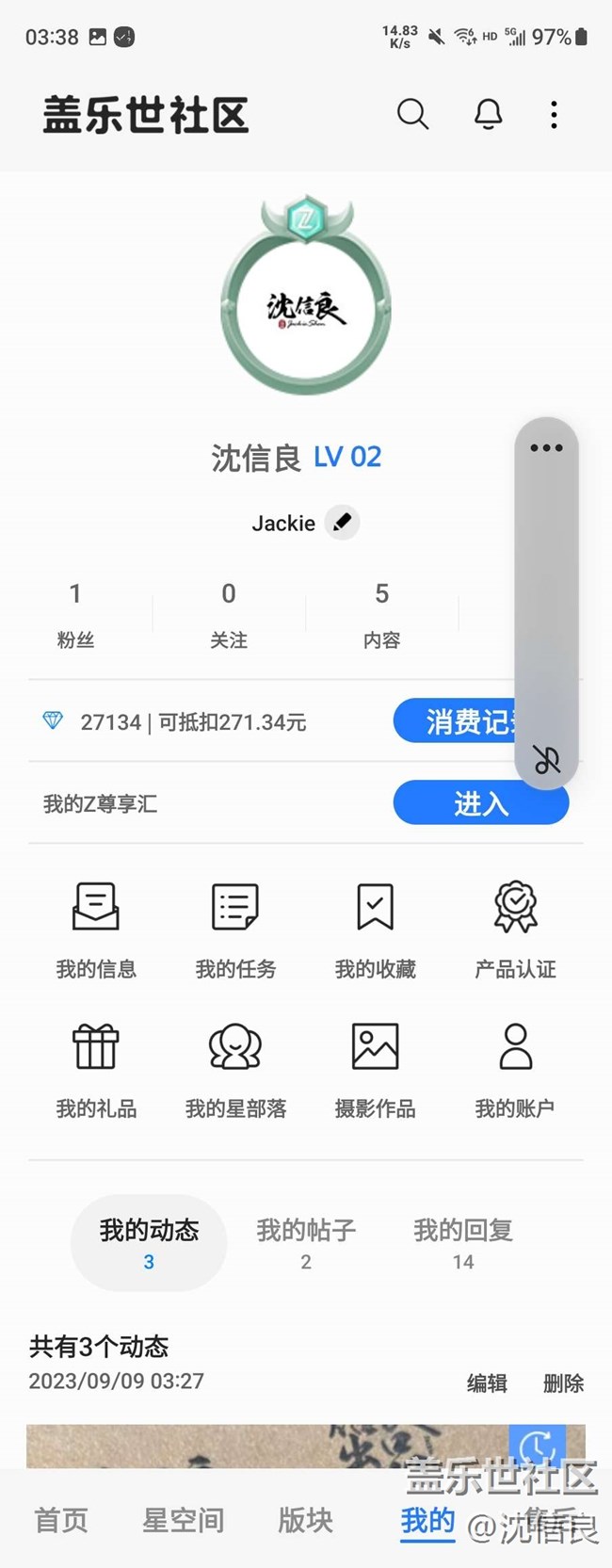The width and height of the screenshot is (612, 1568).
Task: Open 我的礼品
Action: click(96, 1070)
